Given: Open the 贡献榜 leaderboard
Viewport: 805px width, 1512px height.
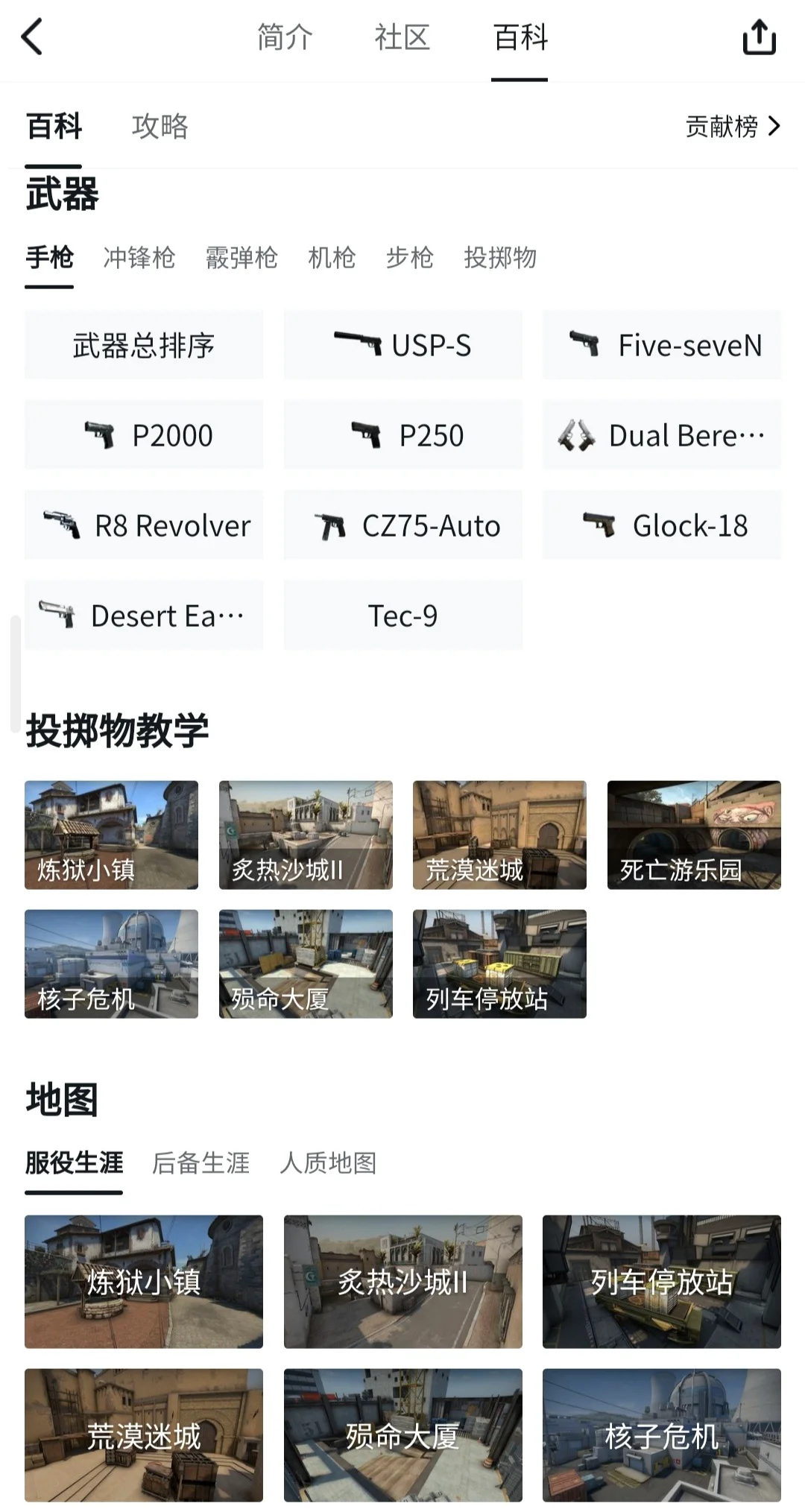Looking at the screenshot, I should [x=732, y=126].
